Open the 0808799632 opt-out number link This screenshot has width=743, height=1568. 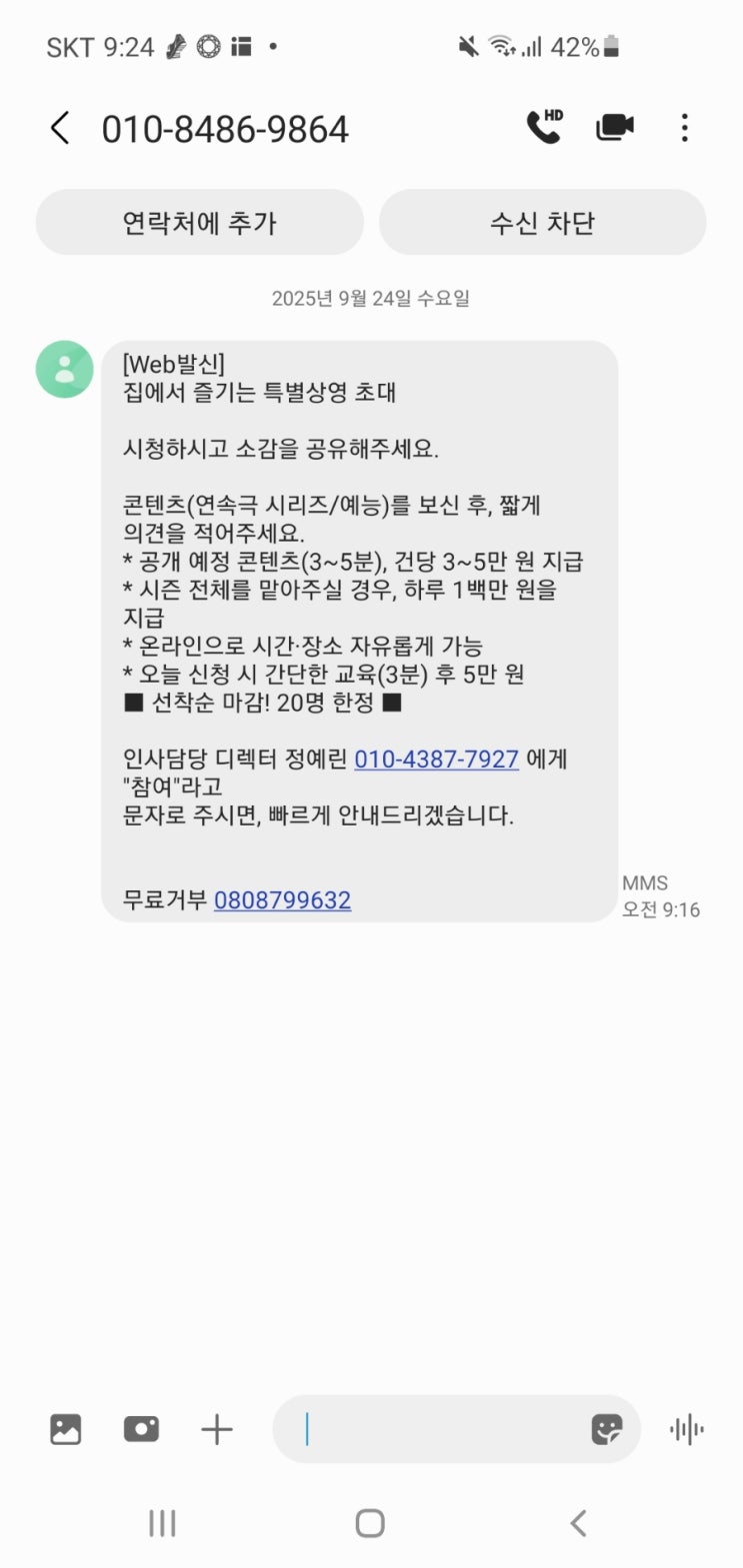282,899
